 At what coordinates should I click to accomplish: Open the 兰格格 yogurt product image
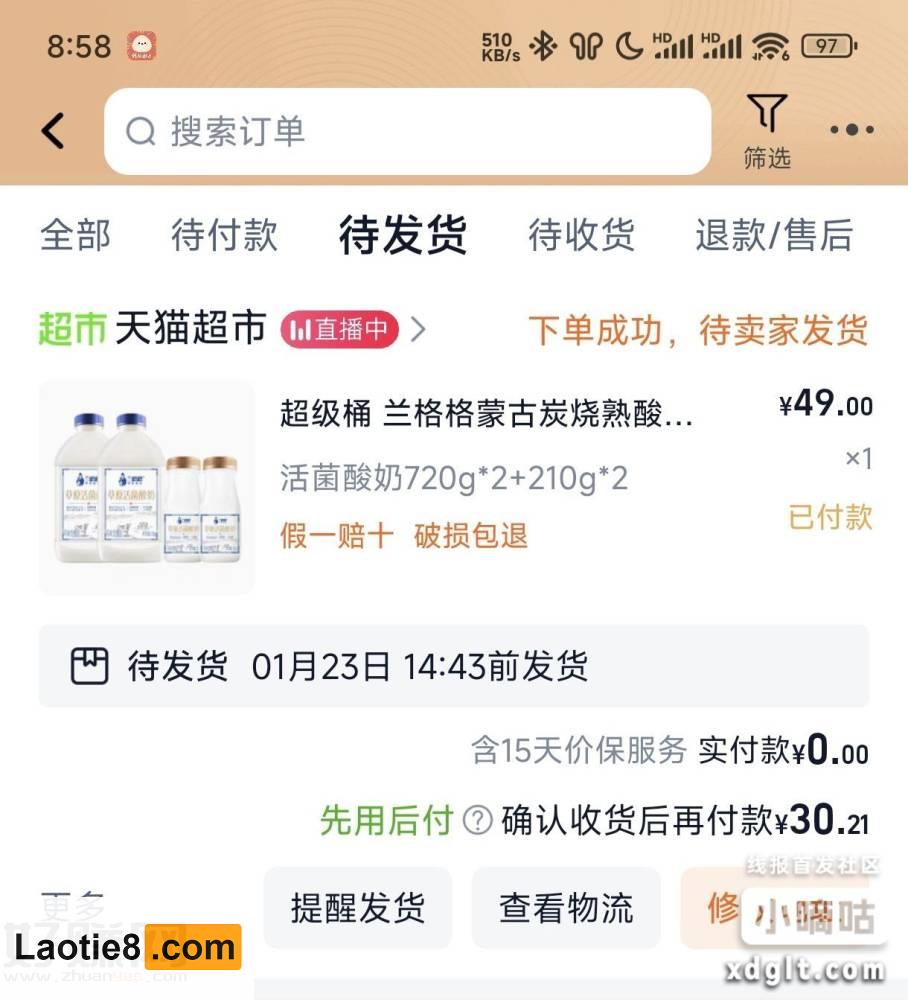tap(146, 487)
